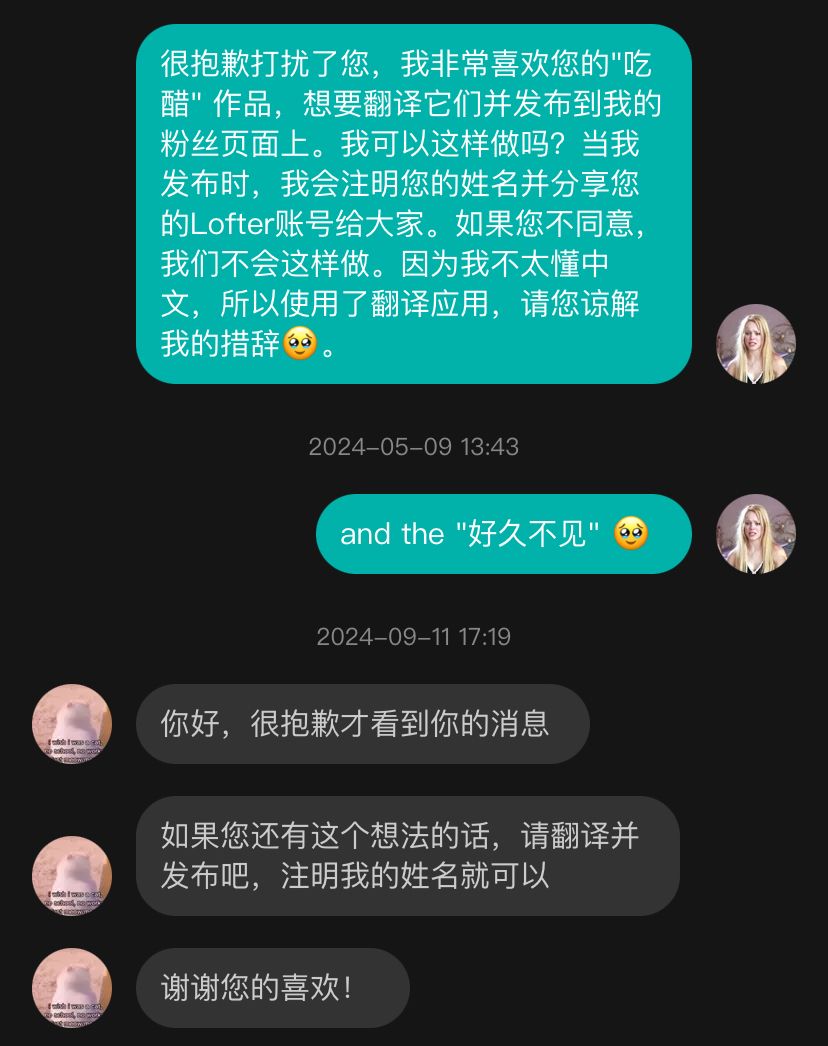This screenshot has width=828, height=1046.
Task: Open sender's avatar beside the long translation request
Action: click(x=756, y=344)
